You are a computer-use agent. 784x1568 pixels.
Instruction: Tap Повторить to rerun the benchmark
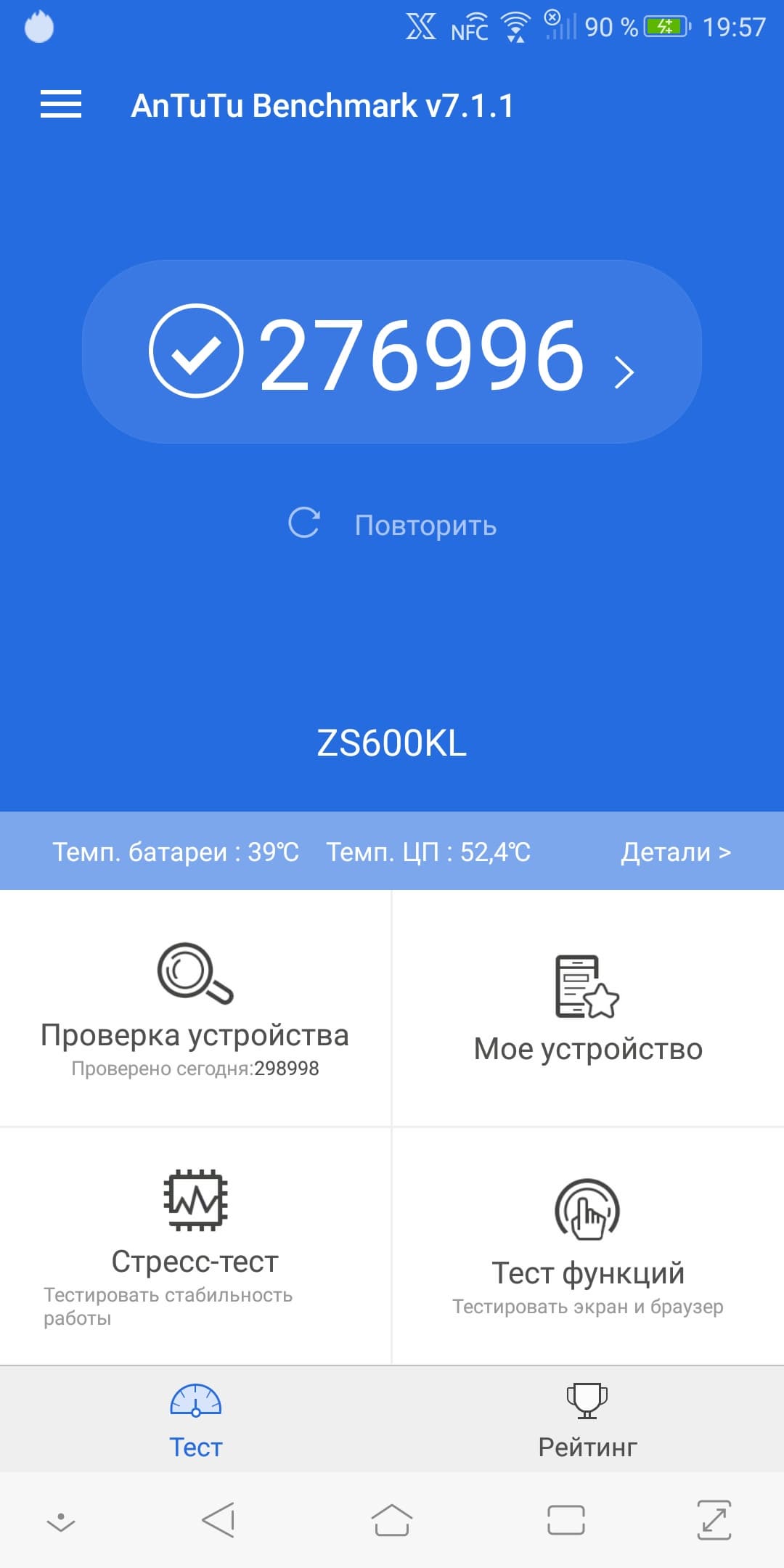tap(393, 524)
